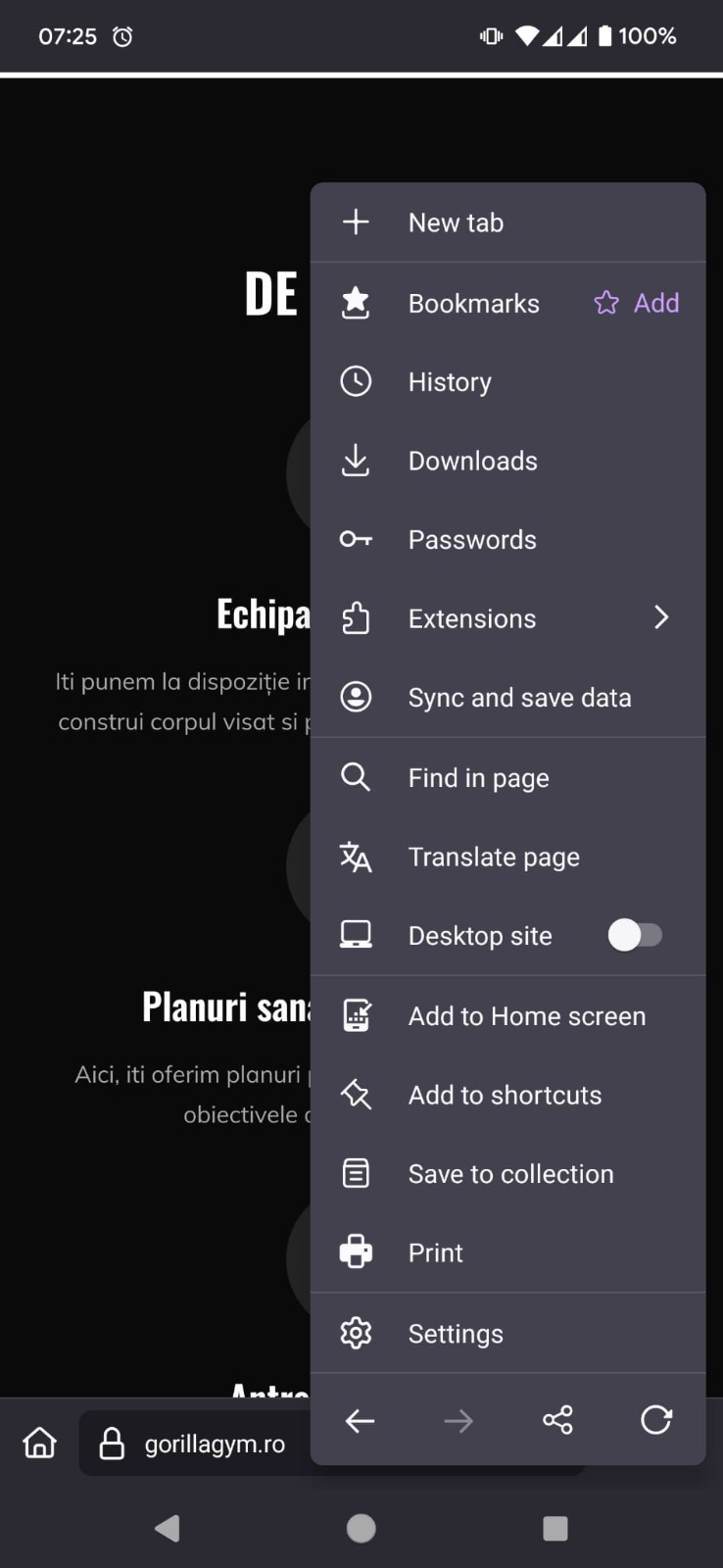Share the current page
Viewport: 723px width, 1568px height.
tap(557, 1420)
